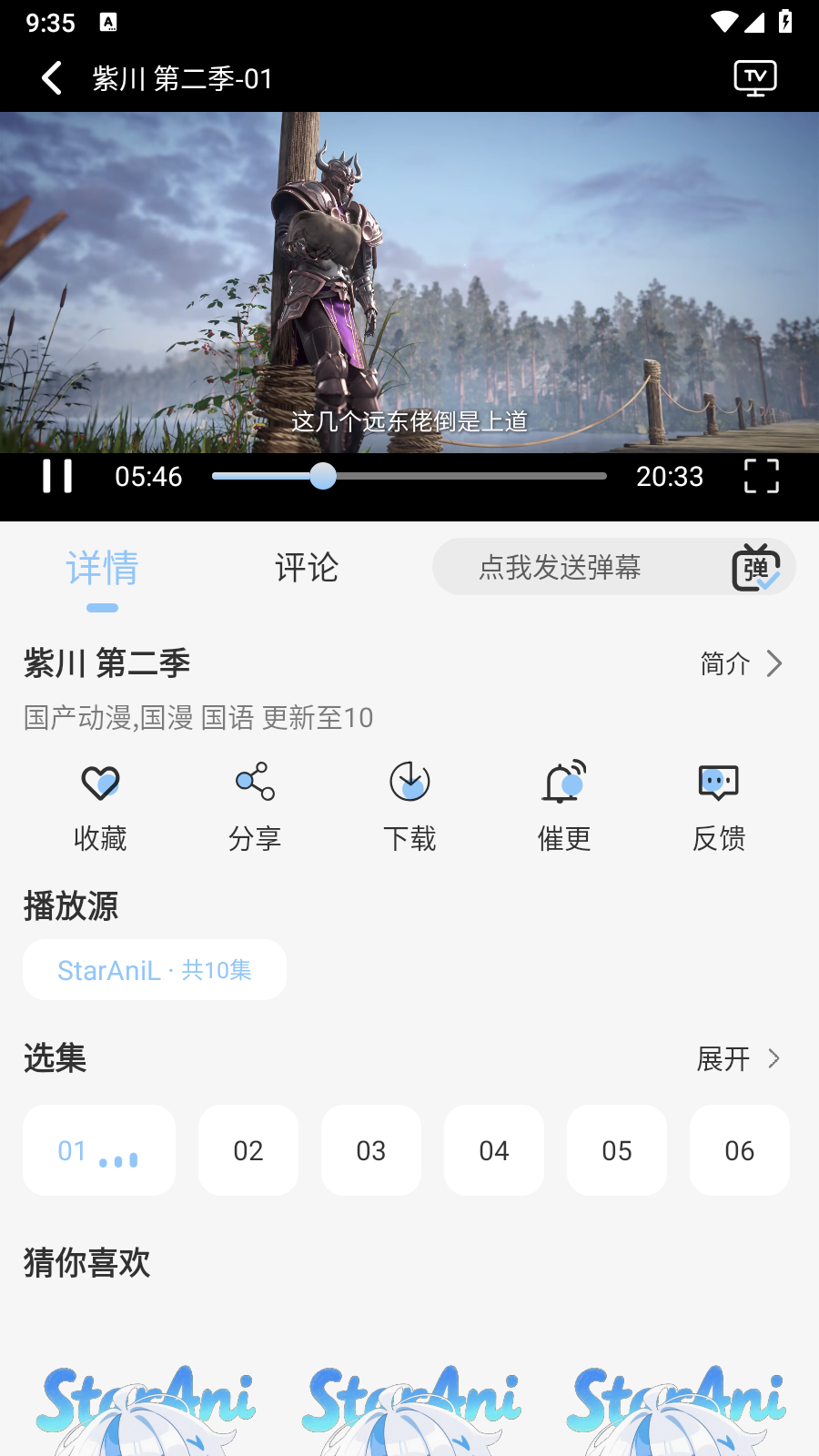Screen dimensions: 819x1456
Task: Switch to the 评论 comments tab
Action: pos(308,568)
